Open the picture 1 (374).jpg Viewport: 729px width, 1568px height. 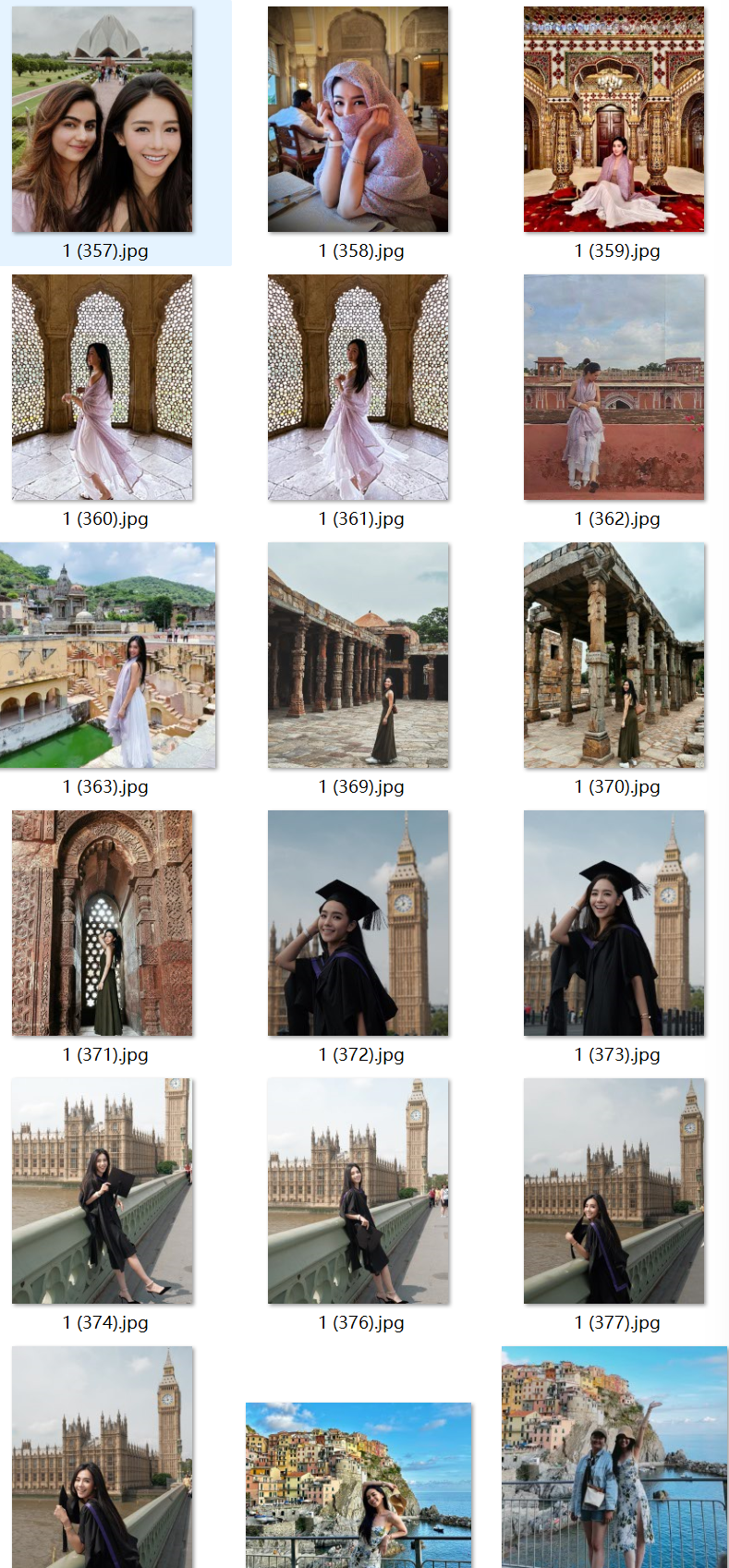pos(103,1192)
